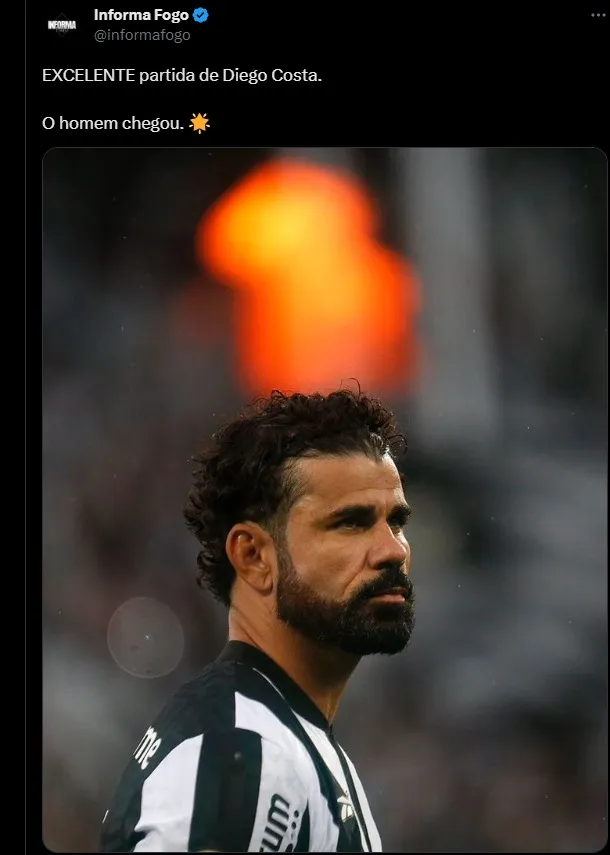The height and width of the screenshot is (855, 610).
Task: Tap the Informa Fogo account name
Action: pyautogui.click(x=141, y=15)
